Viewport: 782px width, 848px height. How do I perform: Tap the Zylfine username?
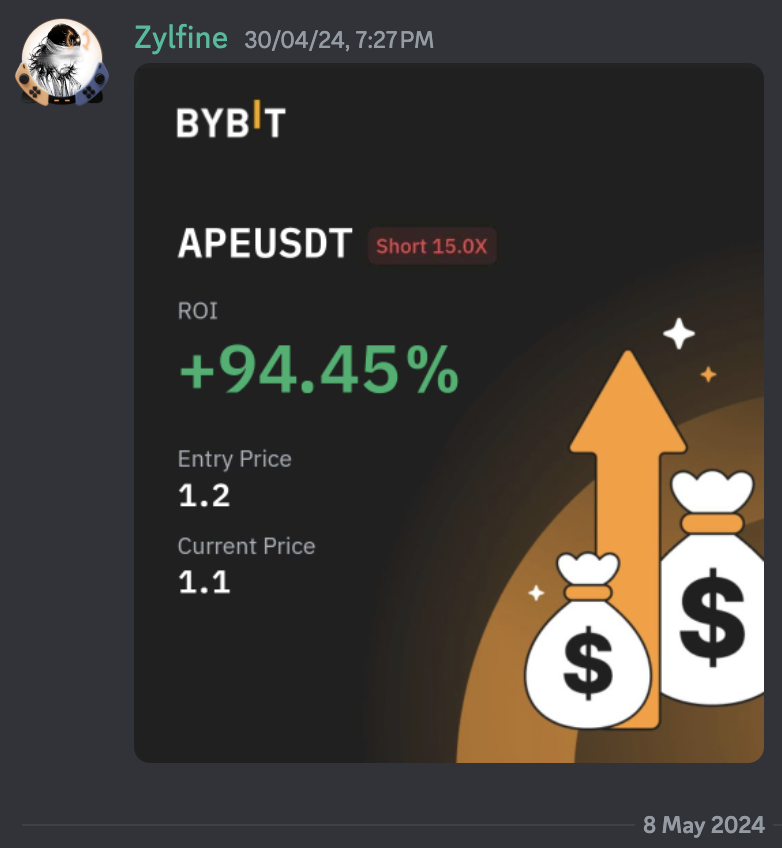[x=181, y=39]
